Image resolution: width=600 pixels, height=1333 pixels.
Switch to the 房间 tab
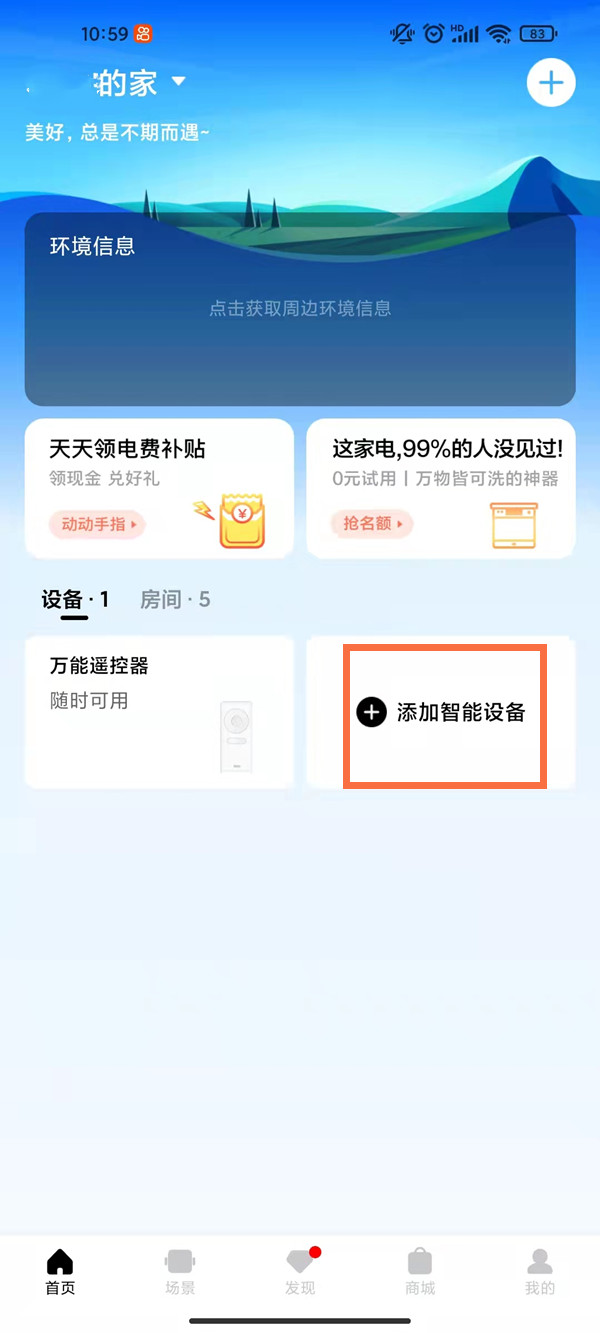(175, 600)
